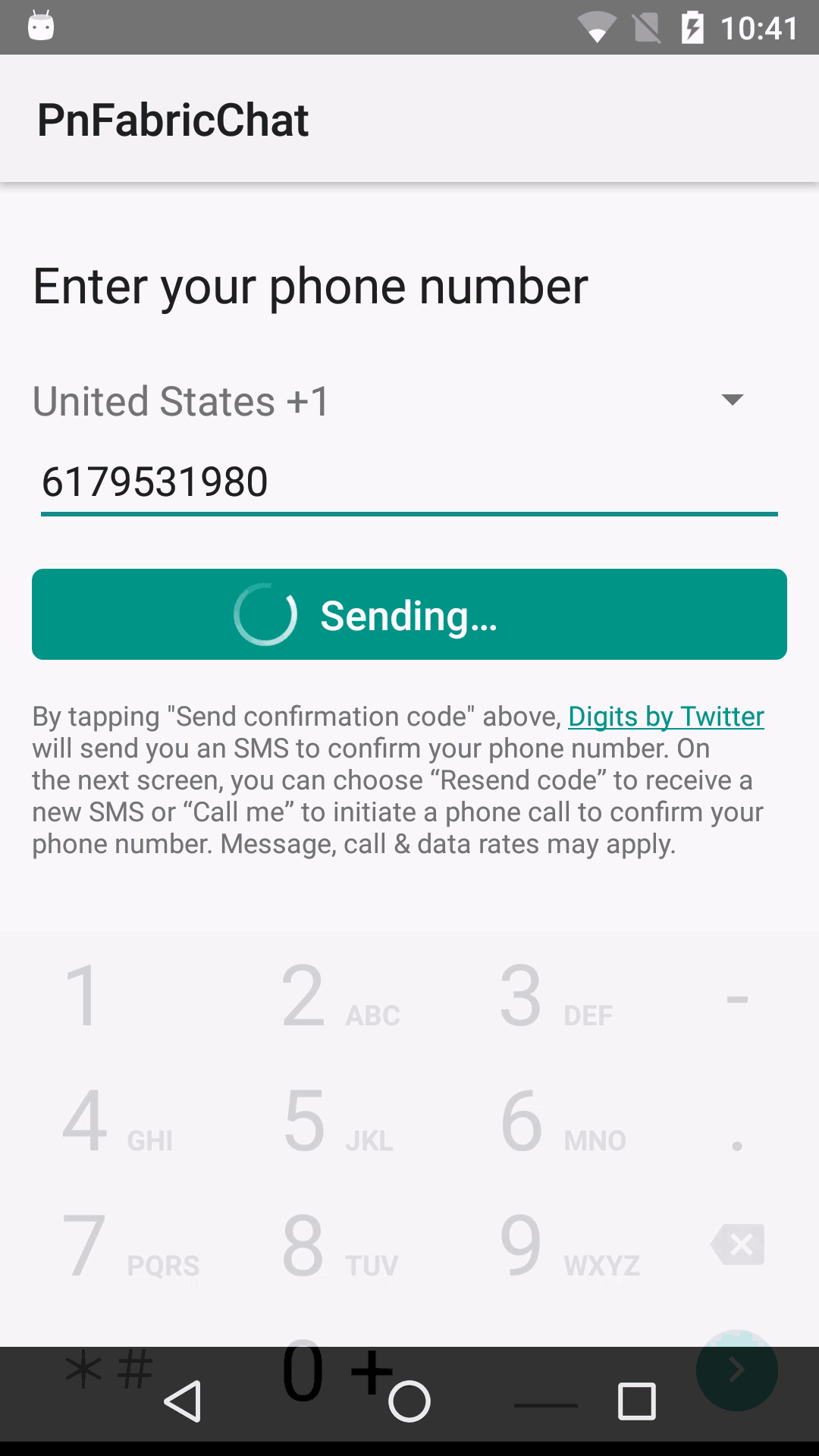Go to the home screen

point(409,1401)
